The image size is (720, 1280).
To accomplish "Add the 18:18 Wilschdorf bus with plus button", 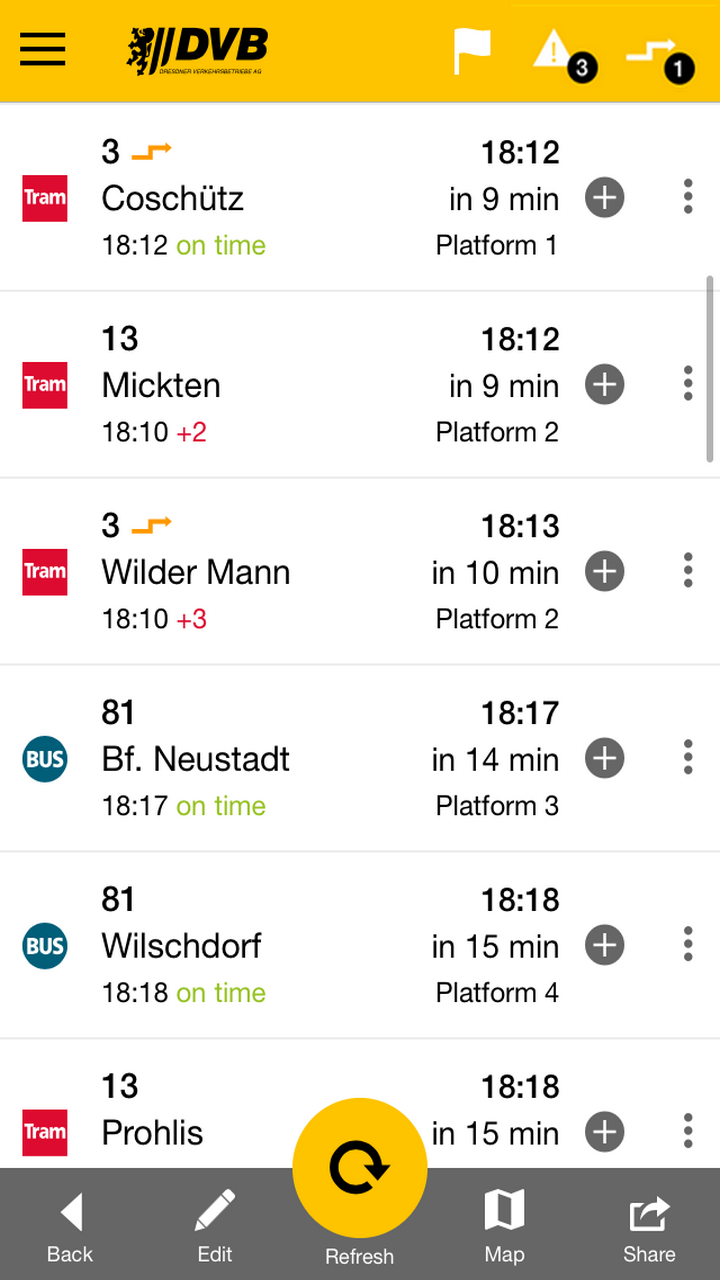I will click(604, 945).
